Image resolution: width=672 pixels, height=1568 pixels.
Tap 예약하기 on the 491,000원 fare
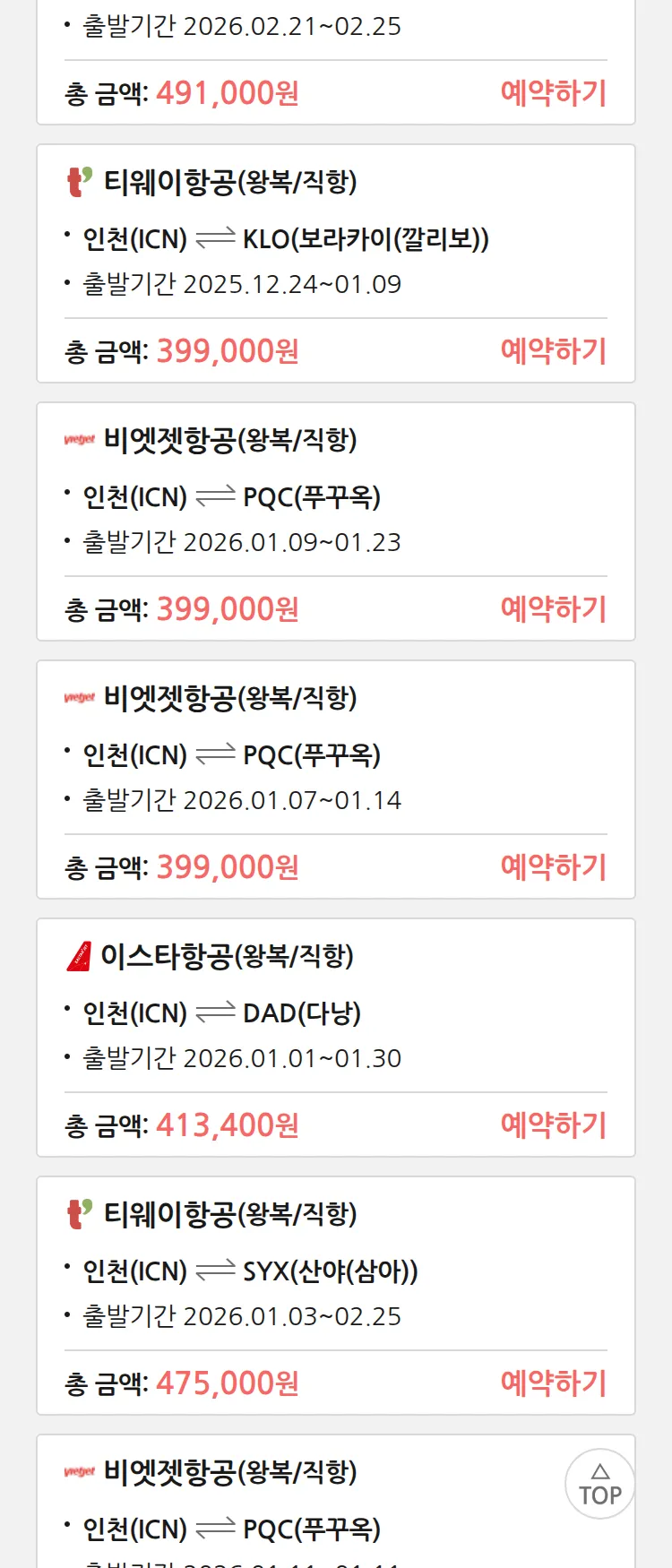click(553, 93)
